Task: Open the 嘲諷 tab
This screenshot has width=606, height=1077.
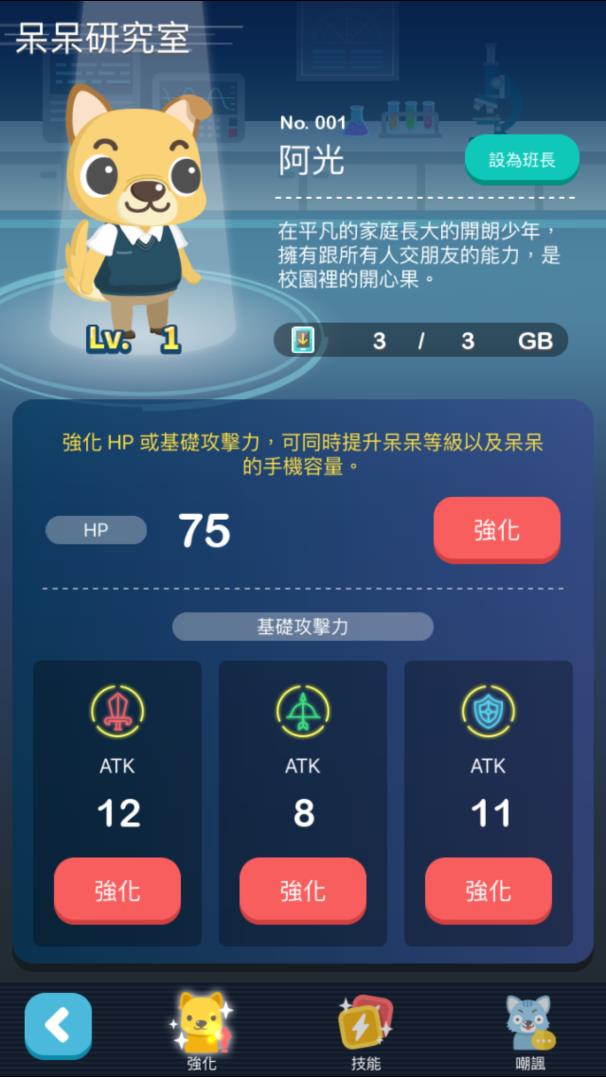Action: tap(530, 1032)
